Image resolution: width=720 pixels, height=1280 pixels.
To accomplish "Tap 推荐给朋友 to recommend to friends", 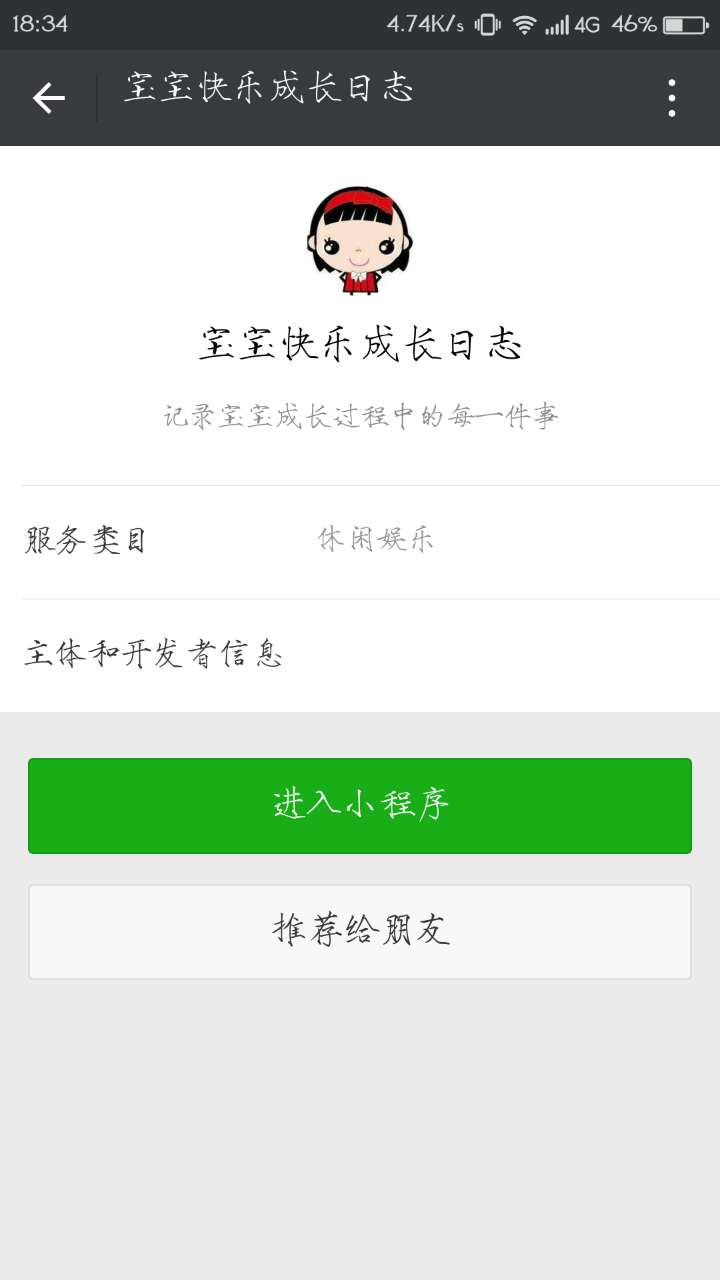I will (360, 931).
